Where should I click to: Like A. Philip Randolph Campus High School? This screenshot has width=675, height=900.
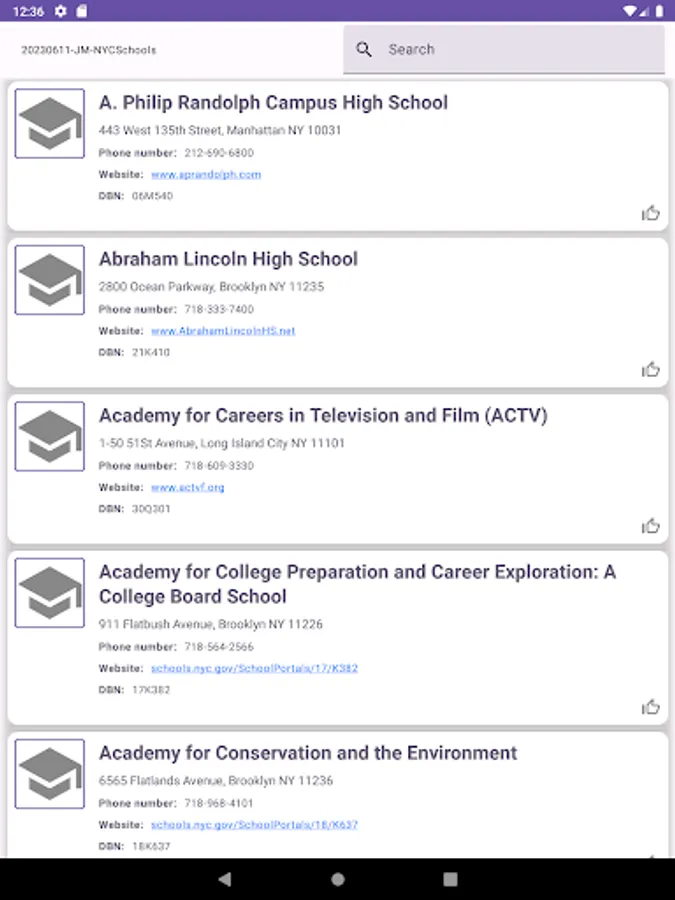click(651, 213)
